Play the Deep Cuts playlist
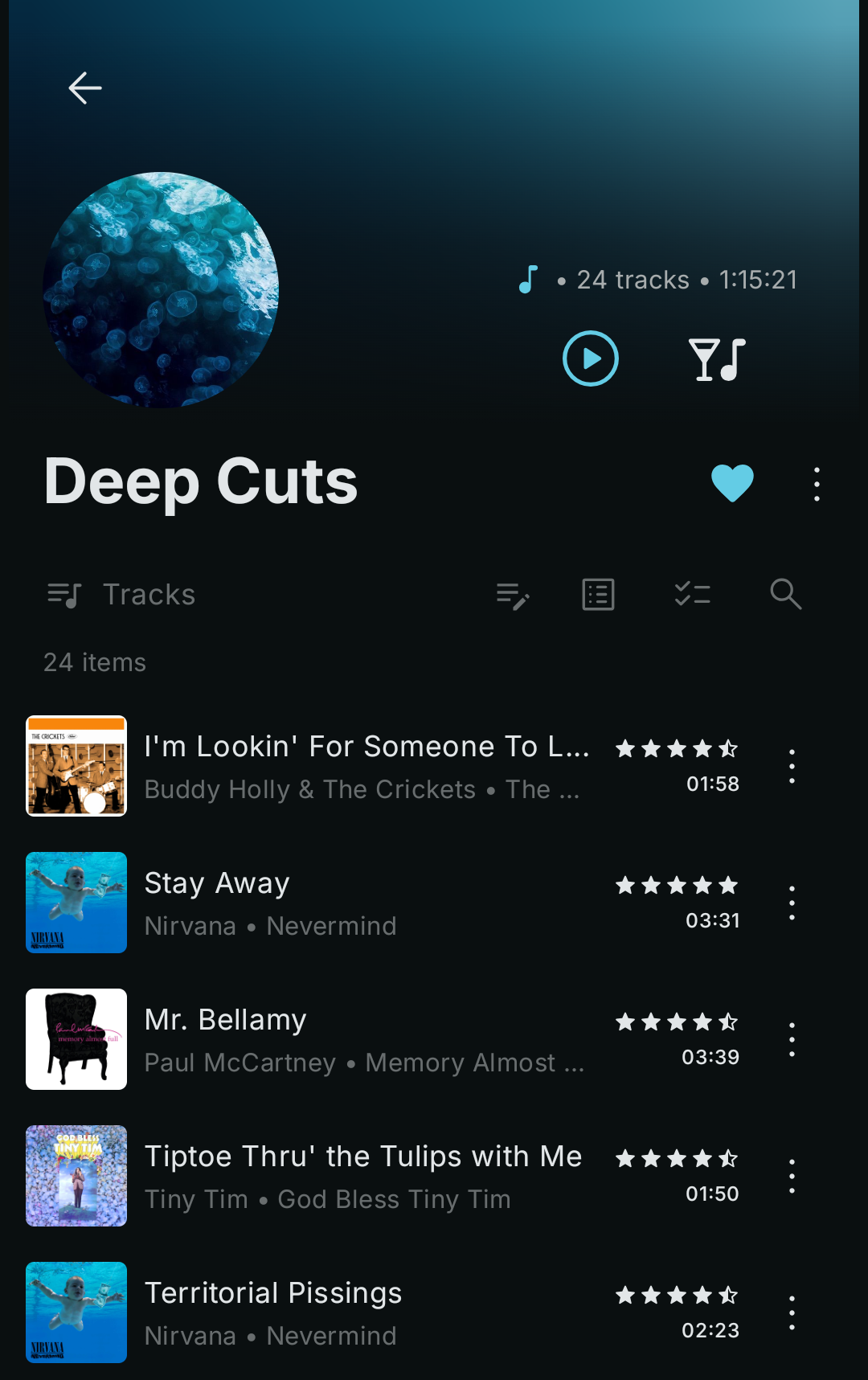The image size is (868, 1380). pyautogui.click(x=590, y=358)
